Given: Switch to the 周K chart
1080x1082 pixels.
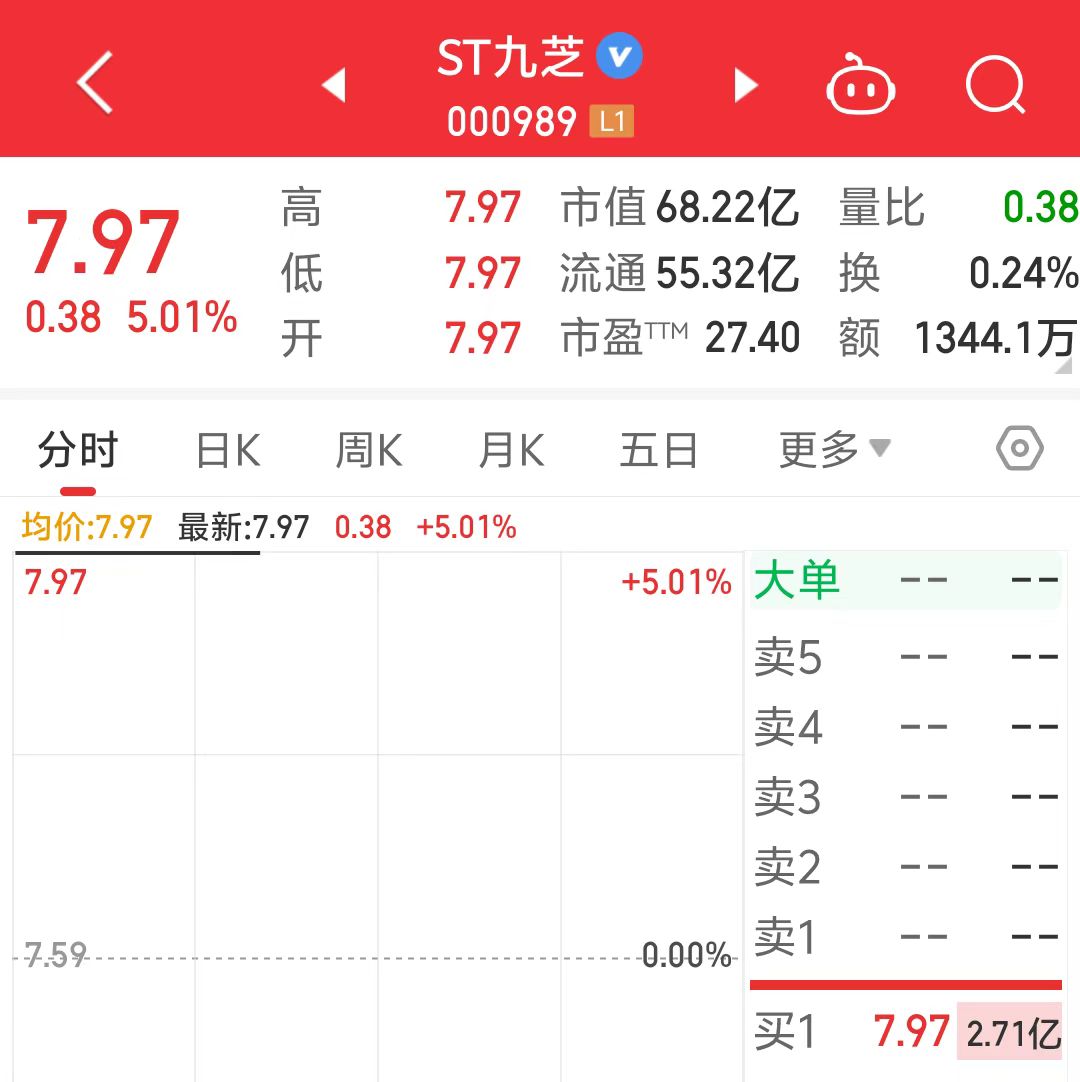Looking at the screenshot, I should point(368,451).
